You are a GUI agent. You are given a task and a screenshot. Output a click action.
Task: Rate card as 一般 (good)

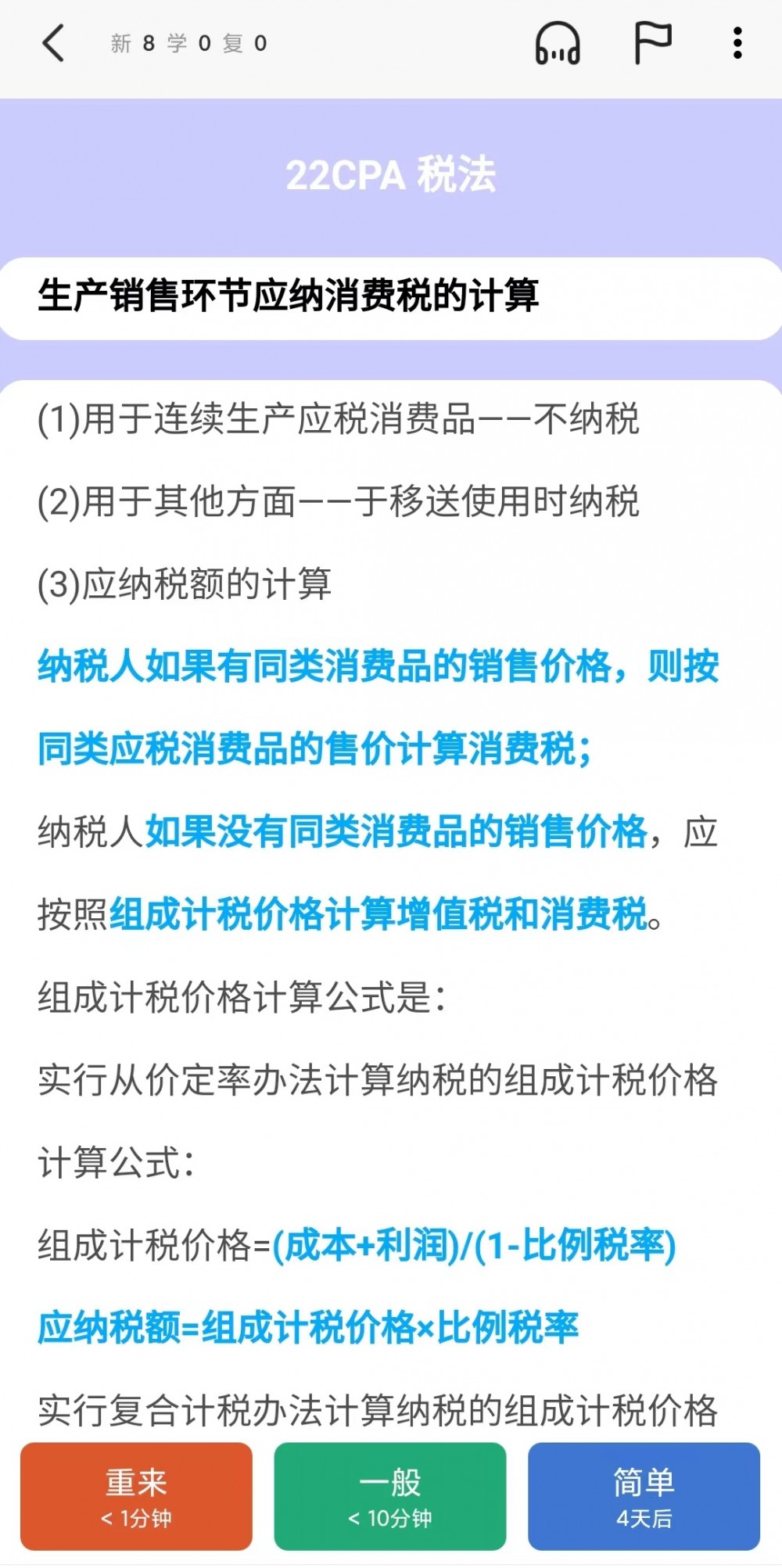point(389,1496)
